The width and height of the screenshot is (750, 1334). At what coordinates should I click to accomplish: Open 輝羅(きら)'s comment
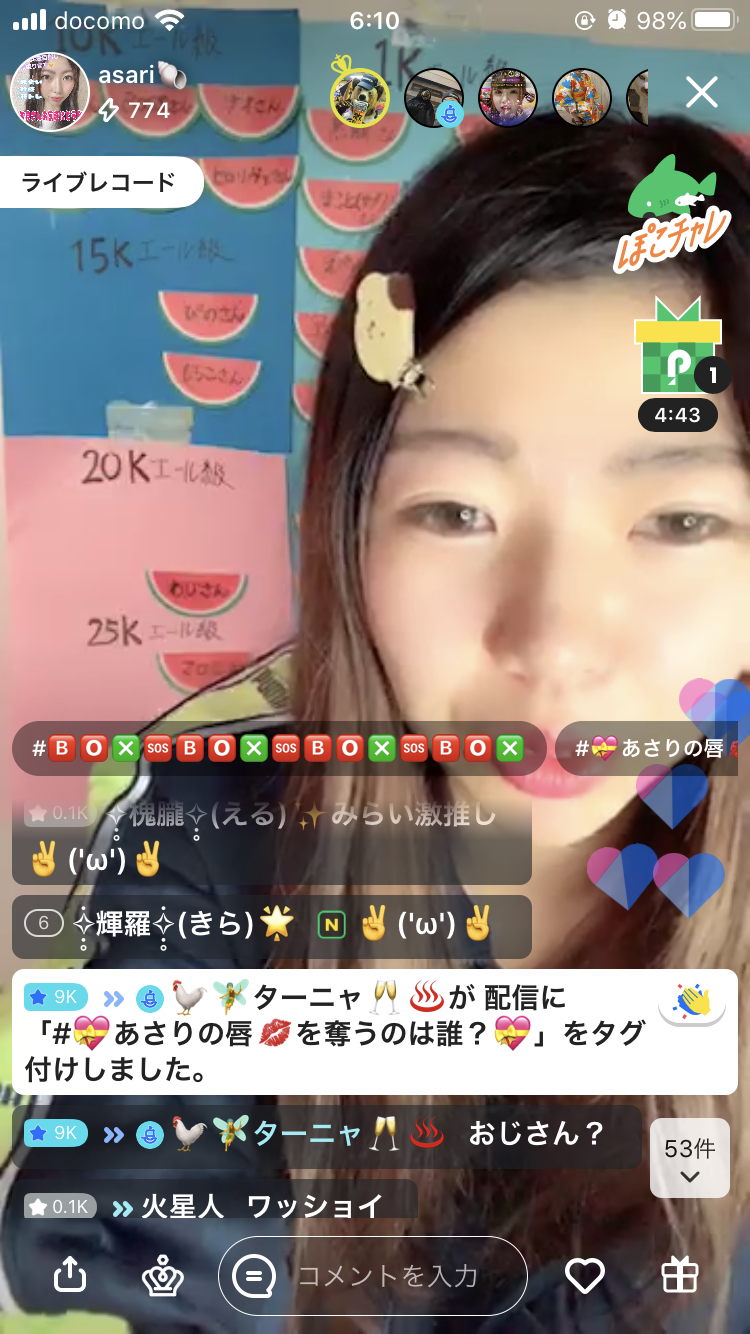(271, 926)
